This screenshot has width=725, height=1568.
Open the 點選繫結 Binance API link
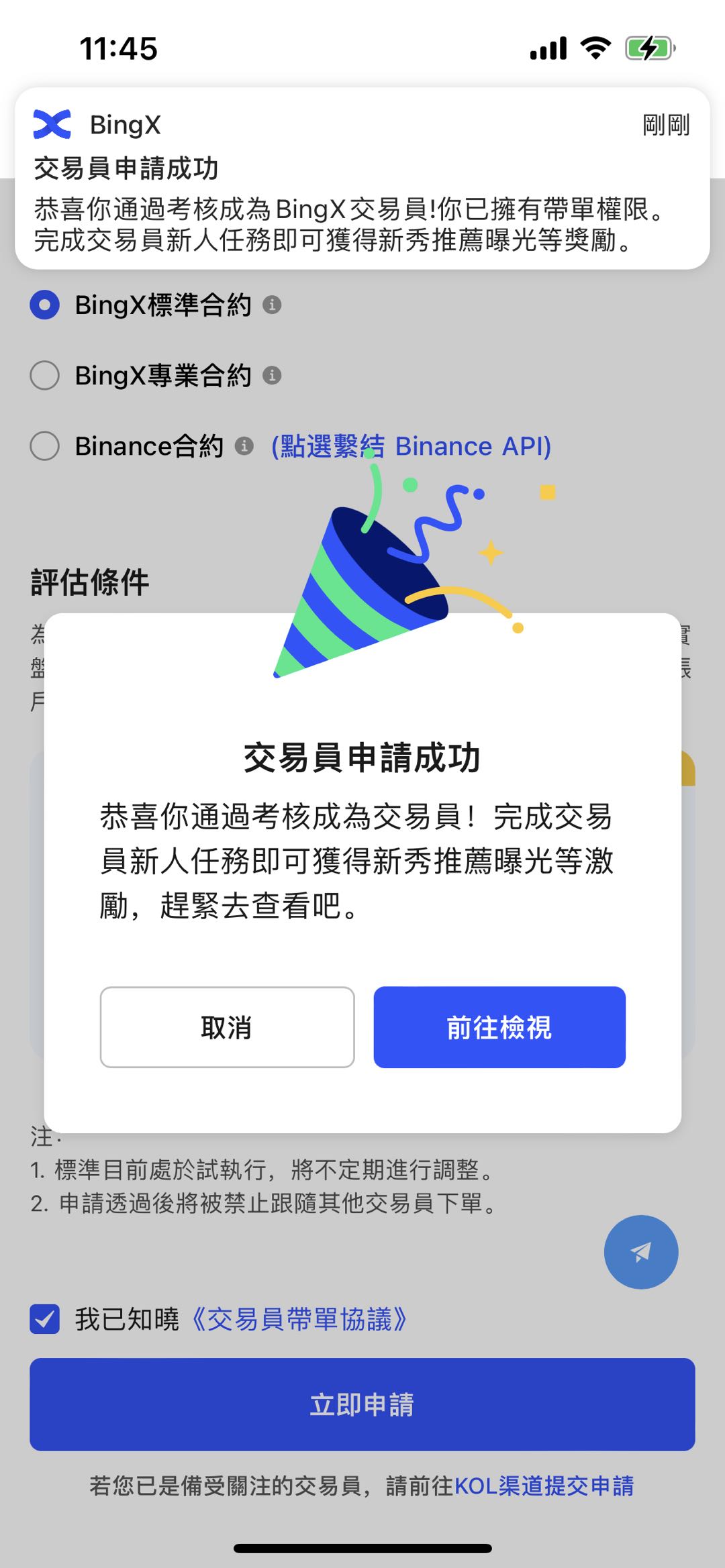[x=411, y=446]
